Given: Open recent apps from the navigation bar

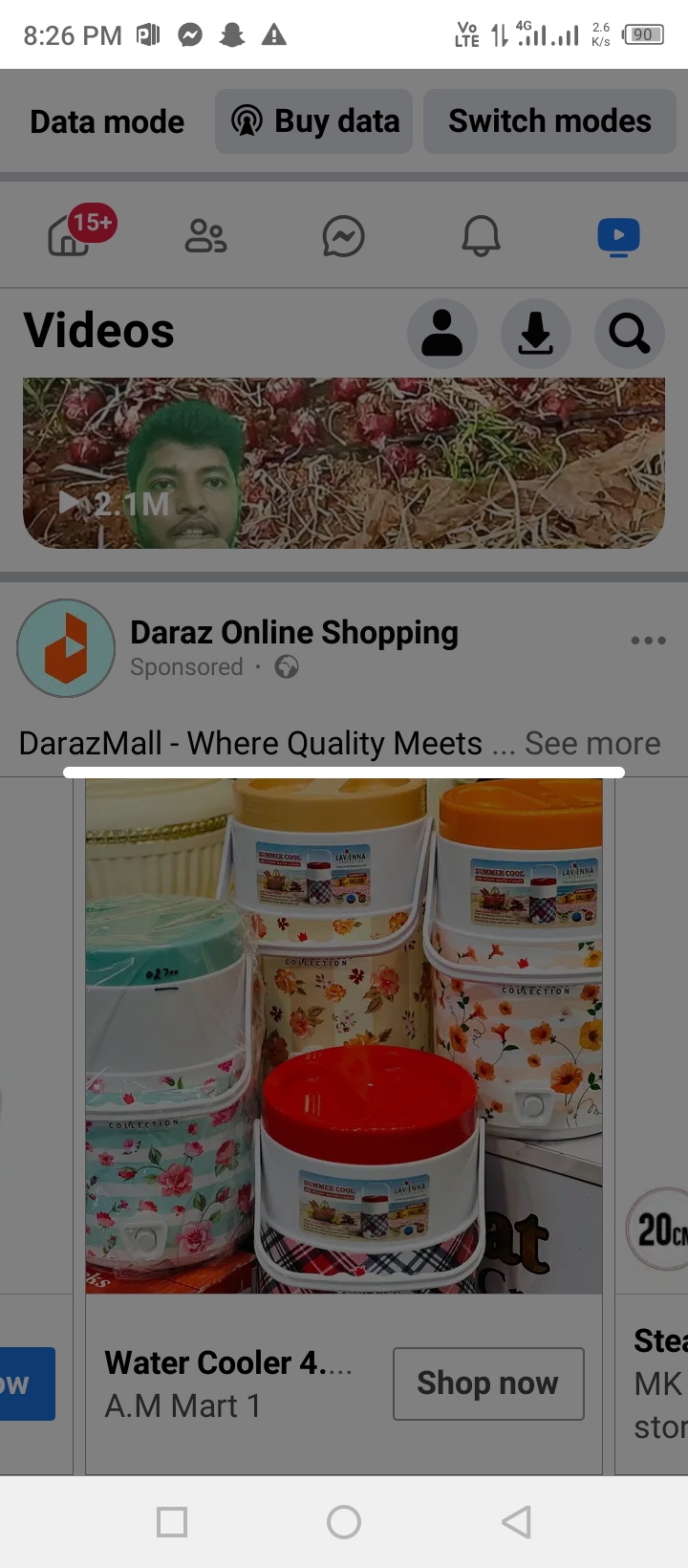Looking at the screenshot, I should click(x=172, y=1521).
